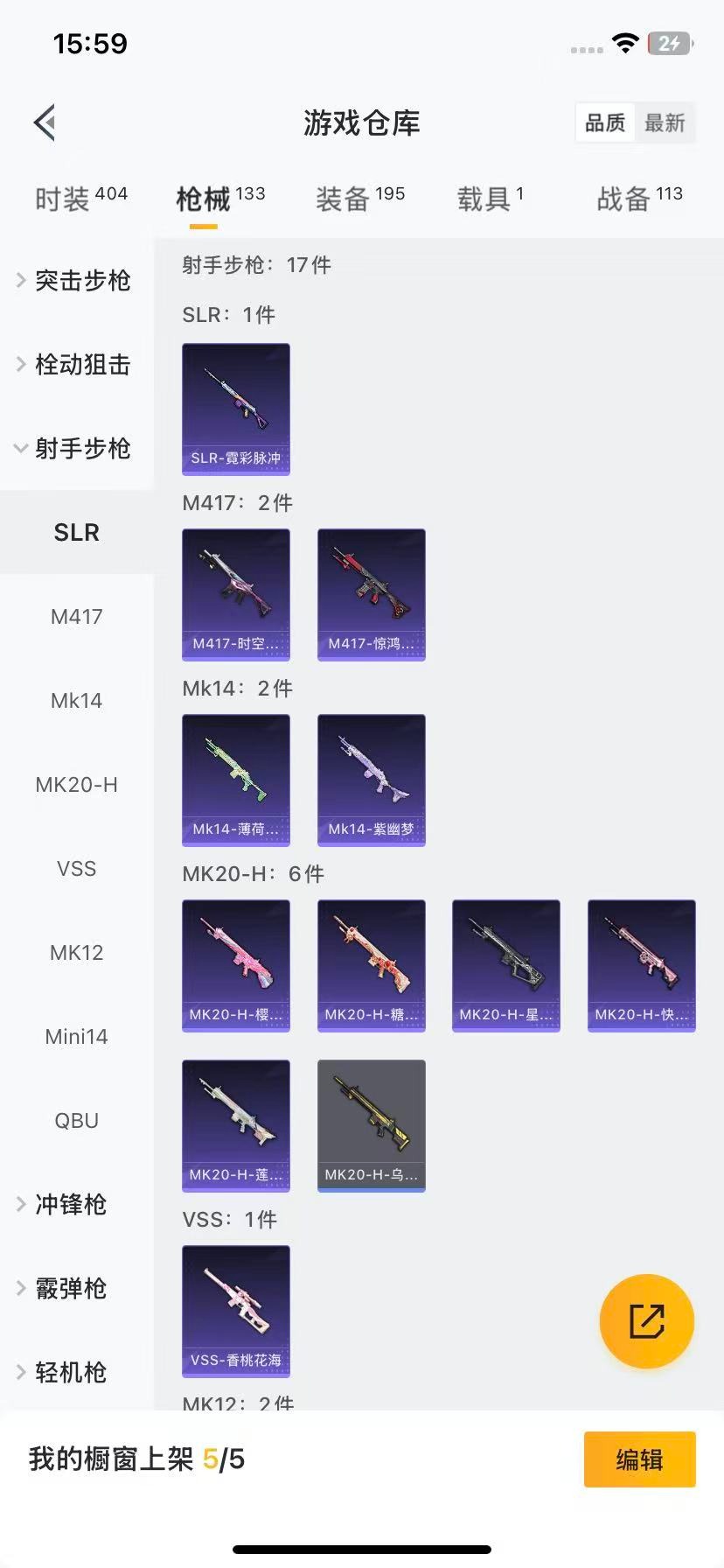
Task: Switch to the 时装 tab
Action: tap(80, 199)
